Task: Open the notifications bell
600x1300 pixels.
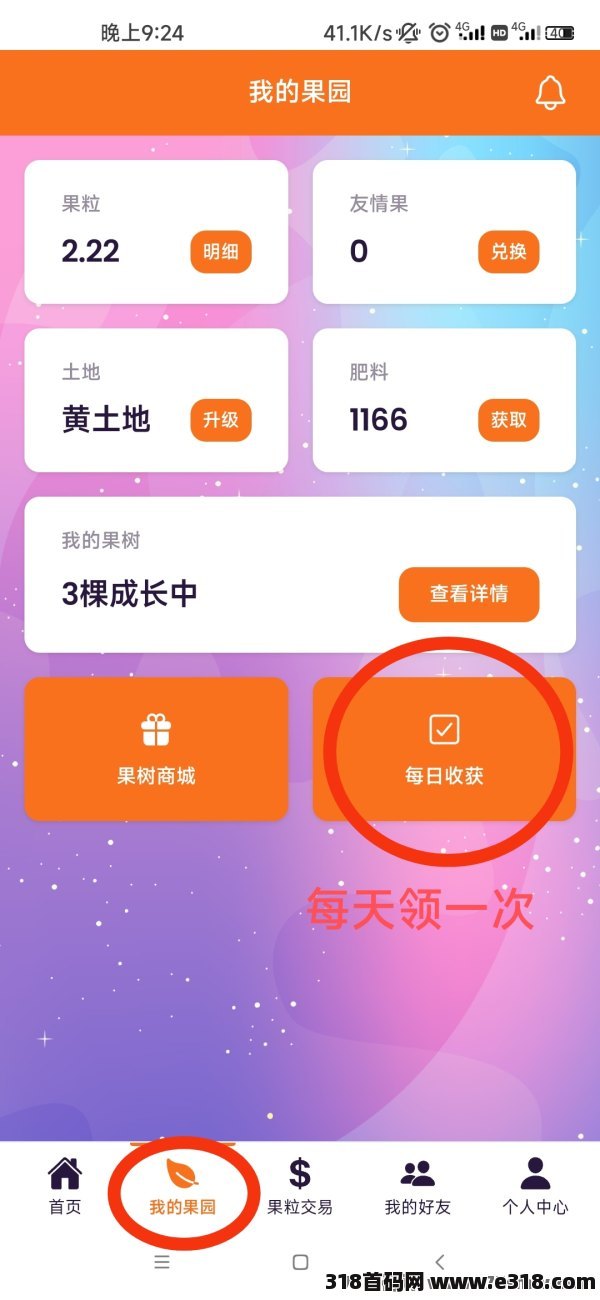Action: coord(550,93)
